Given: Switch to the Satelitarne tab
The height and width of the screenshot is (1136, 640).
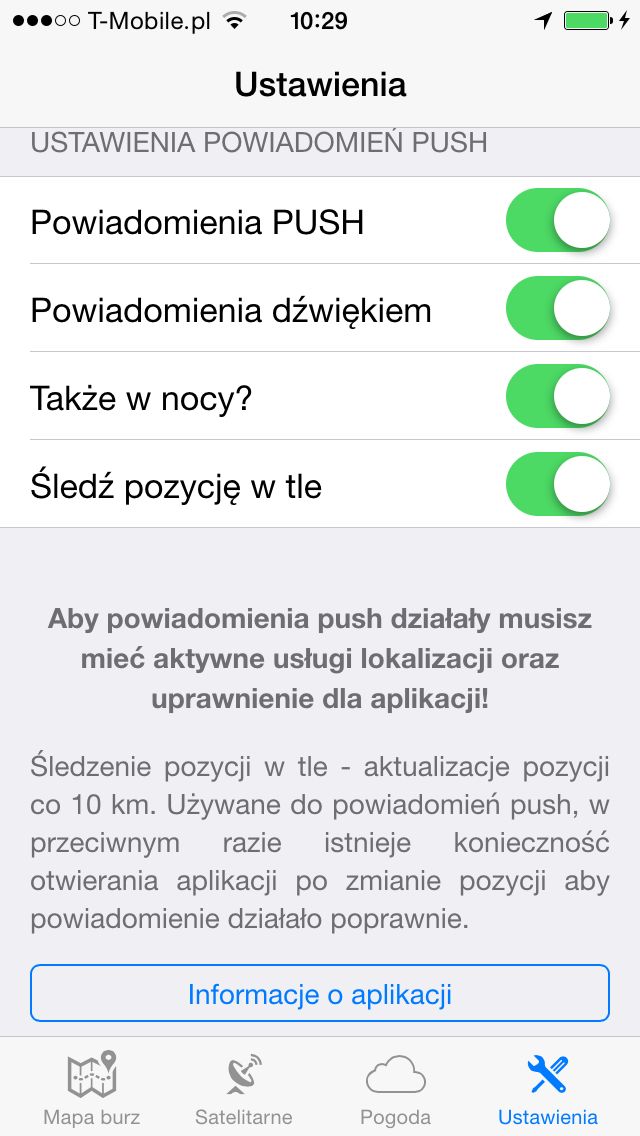Looking at the screenshot, I should click(244, 1089).
